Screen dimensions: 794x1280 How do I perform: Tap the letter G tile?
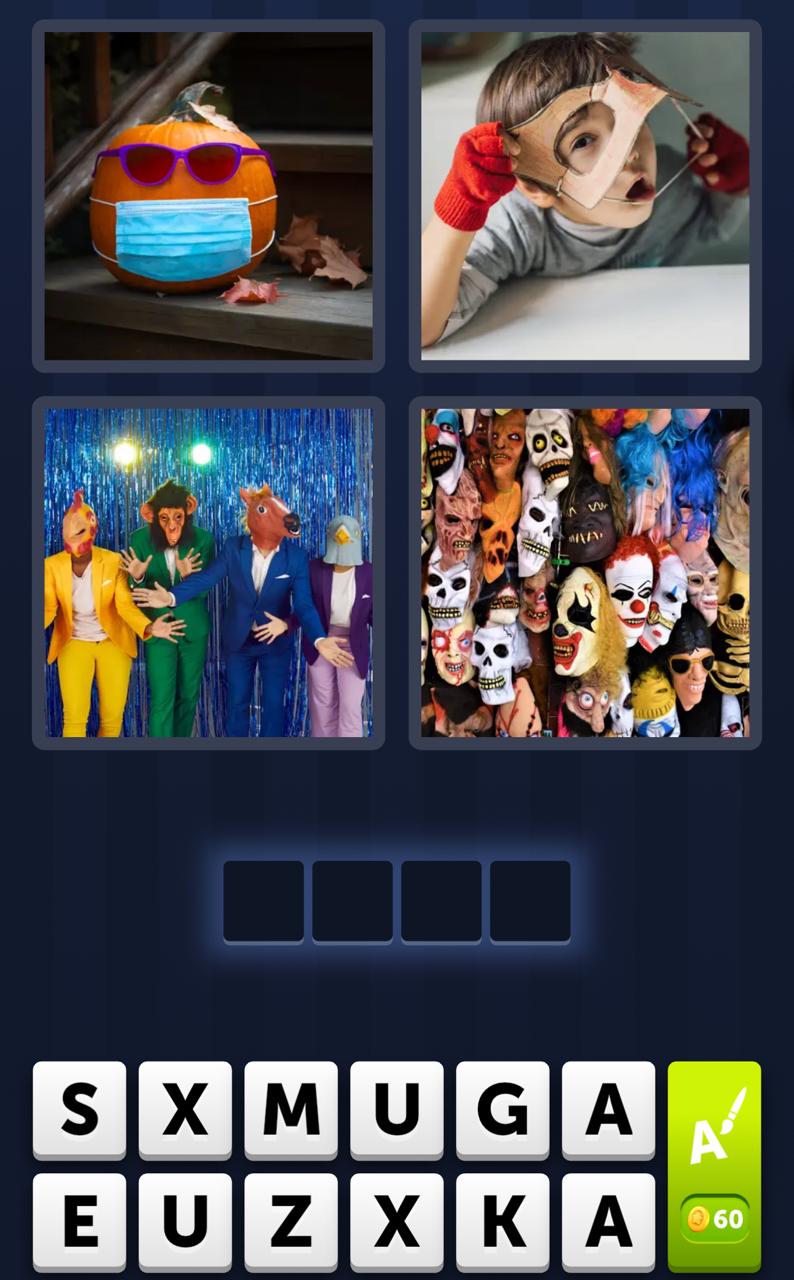[503, 1109]
